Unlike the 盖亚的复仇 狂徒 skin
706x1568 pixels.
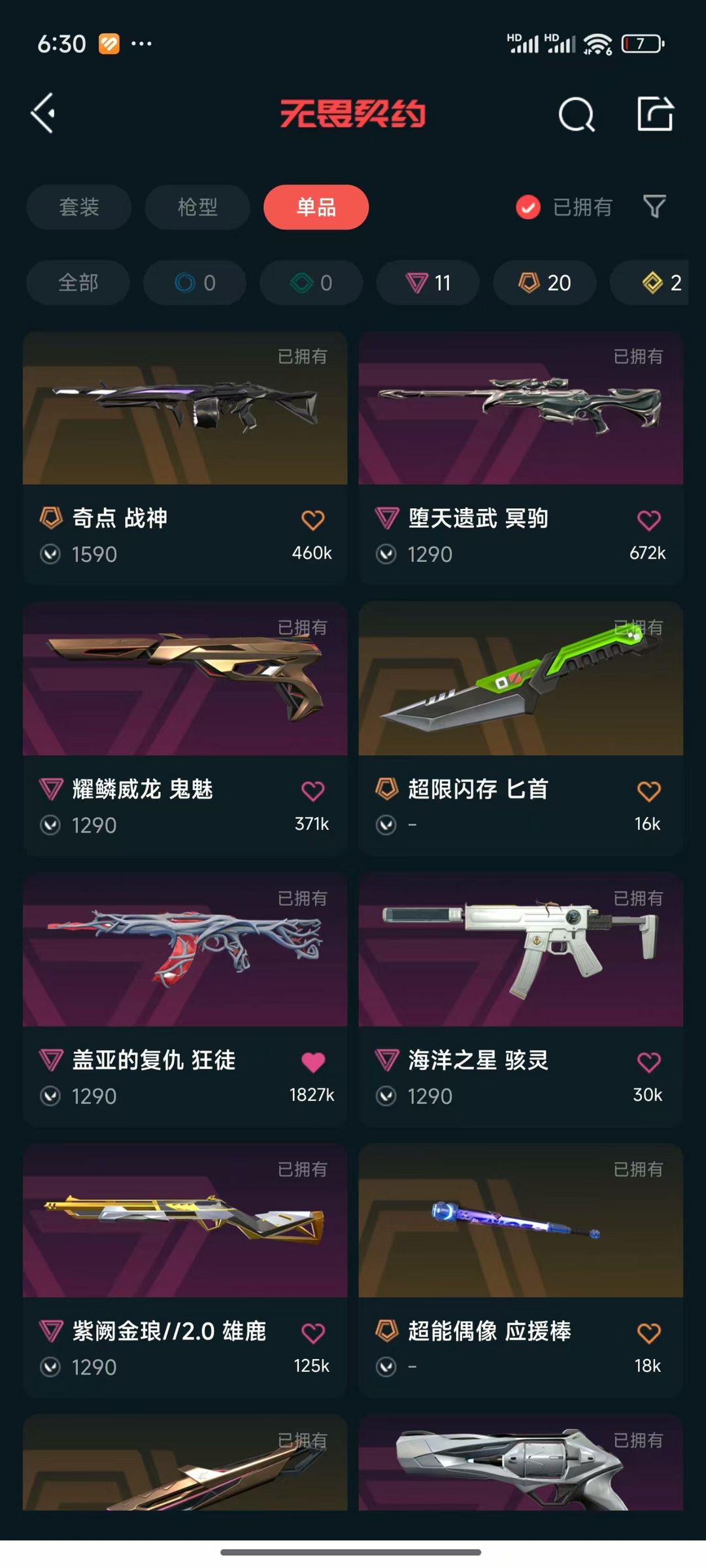[x=313, y=1062]
